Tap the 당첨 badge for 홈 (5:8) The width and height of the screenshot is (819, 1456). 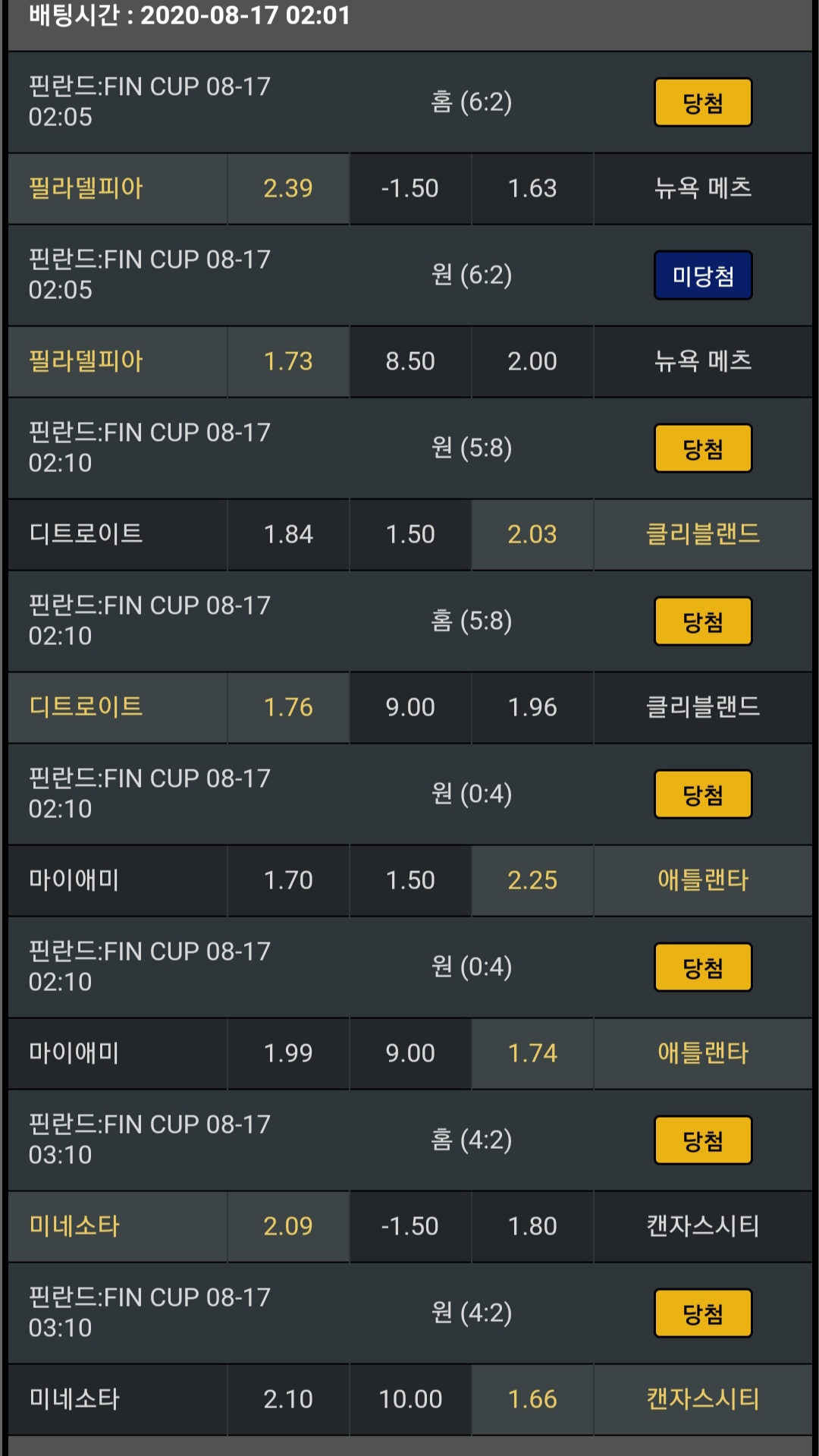pyautogui.click(x=703, y=621)
